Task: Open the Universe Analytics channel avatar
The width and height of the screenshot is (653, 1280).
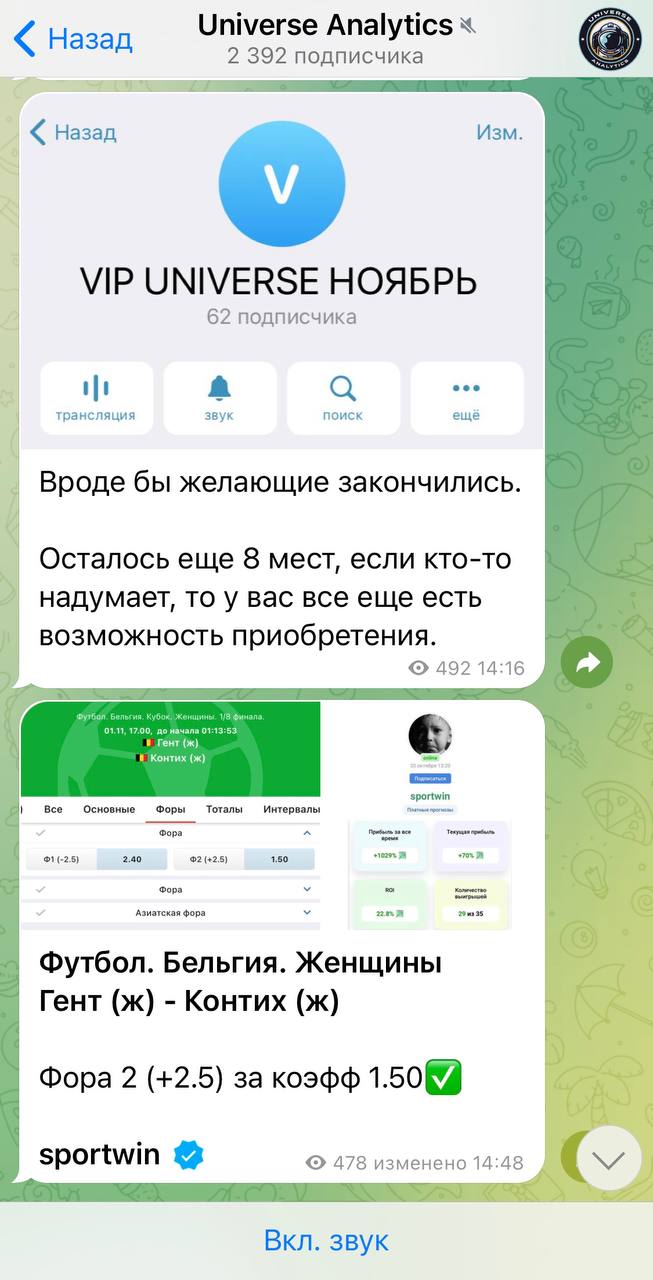Action: point(610,39)
